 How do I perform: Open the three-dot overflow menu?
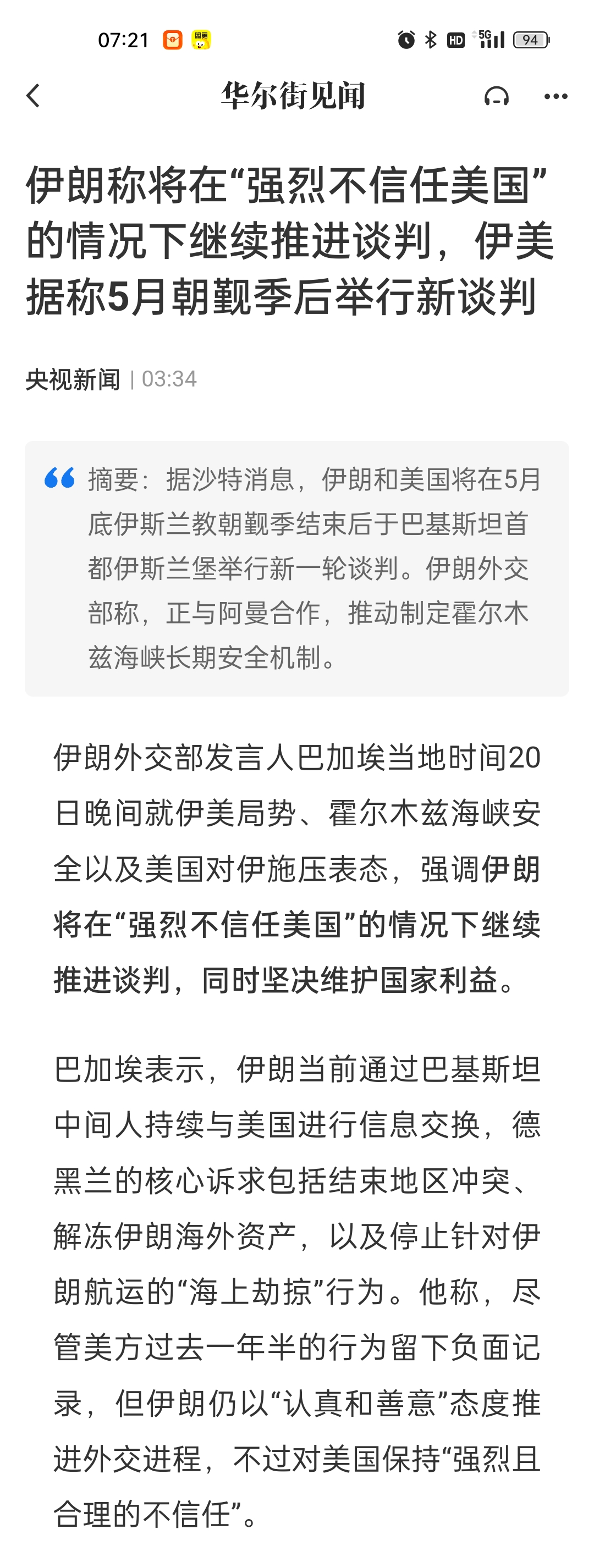pyautogui.click(x=555, y=96)
